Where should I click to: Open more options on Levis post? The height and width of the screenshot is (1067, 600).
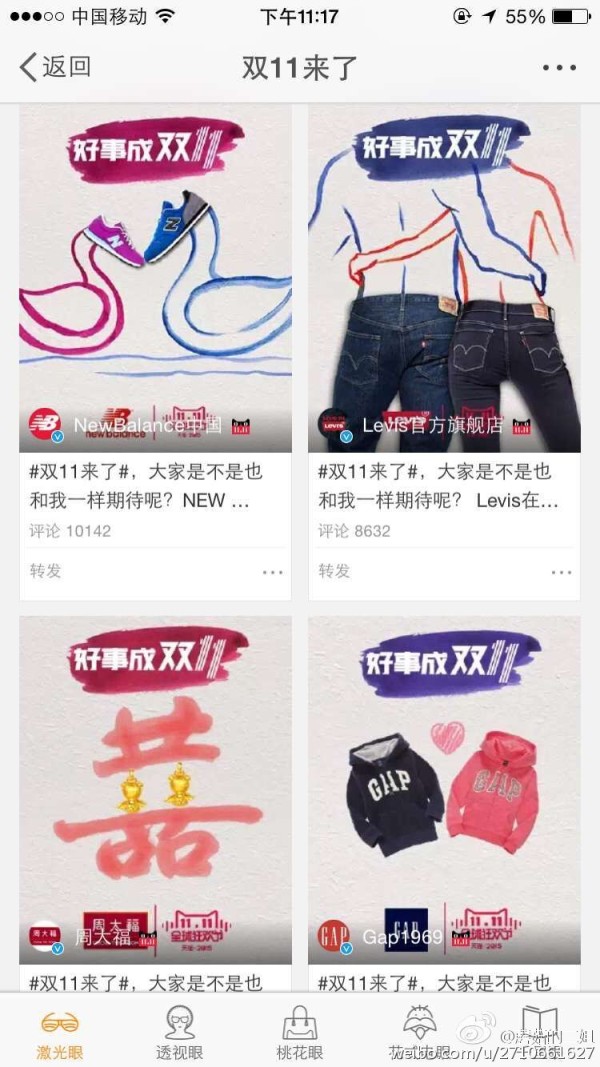pyautogui.click(x=561, y=572)
